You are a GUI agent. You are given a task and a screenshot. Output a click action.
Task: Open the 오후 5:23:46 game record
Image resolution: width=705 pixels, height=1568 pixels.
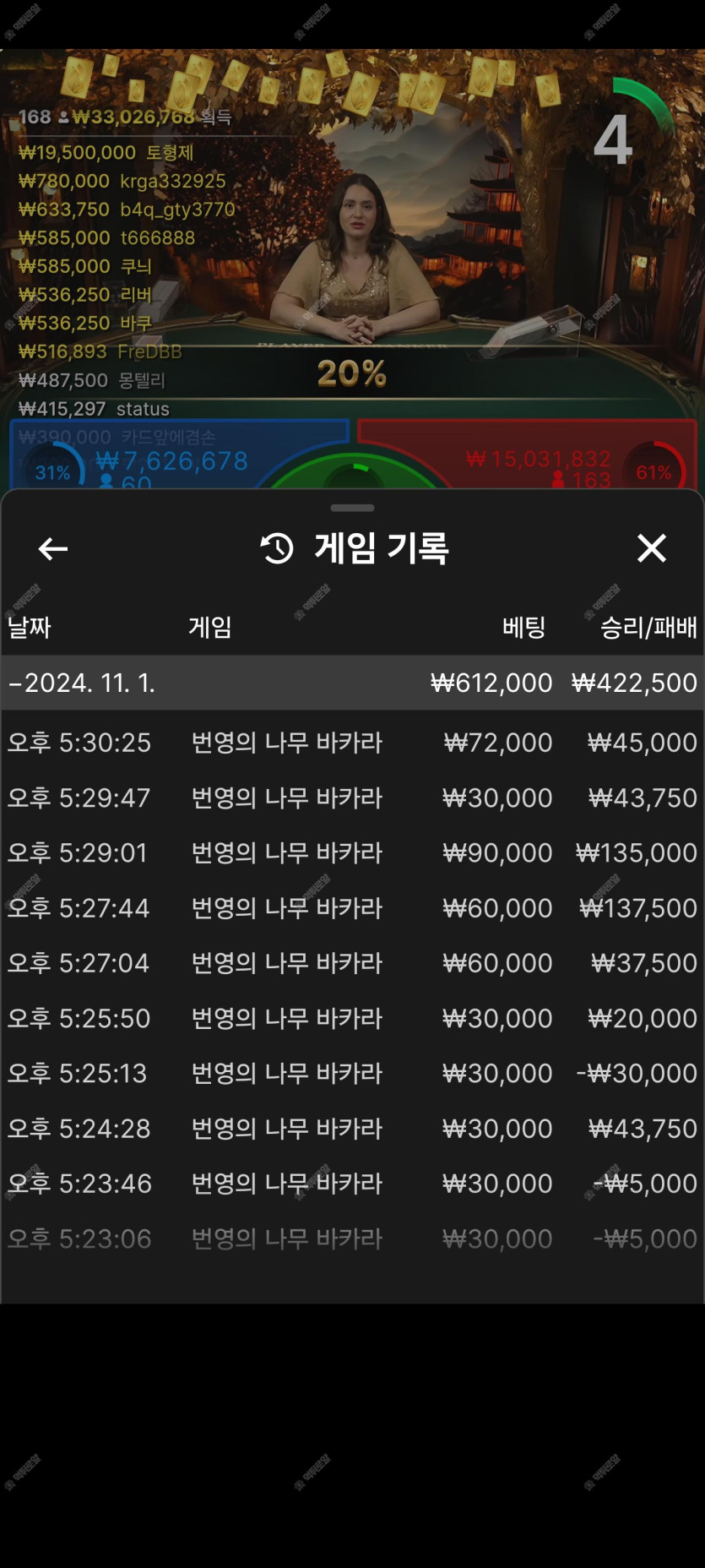click(x=352, y=1184)
